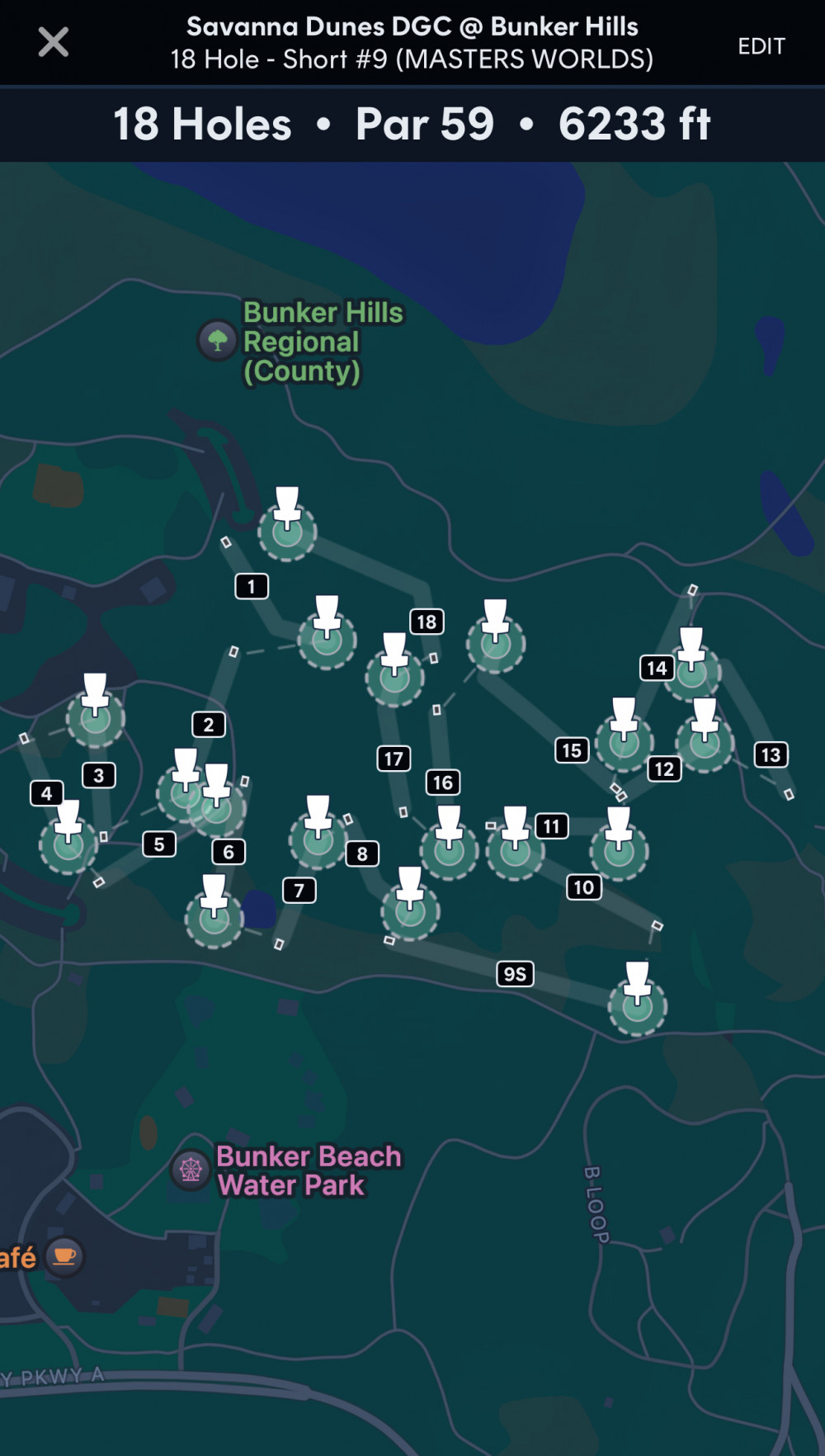Select hole 13 marker
This screenshot has height=1456, width=825.
point(771,754)
